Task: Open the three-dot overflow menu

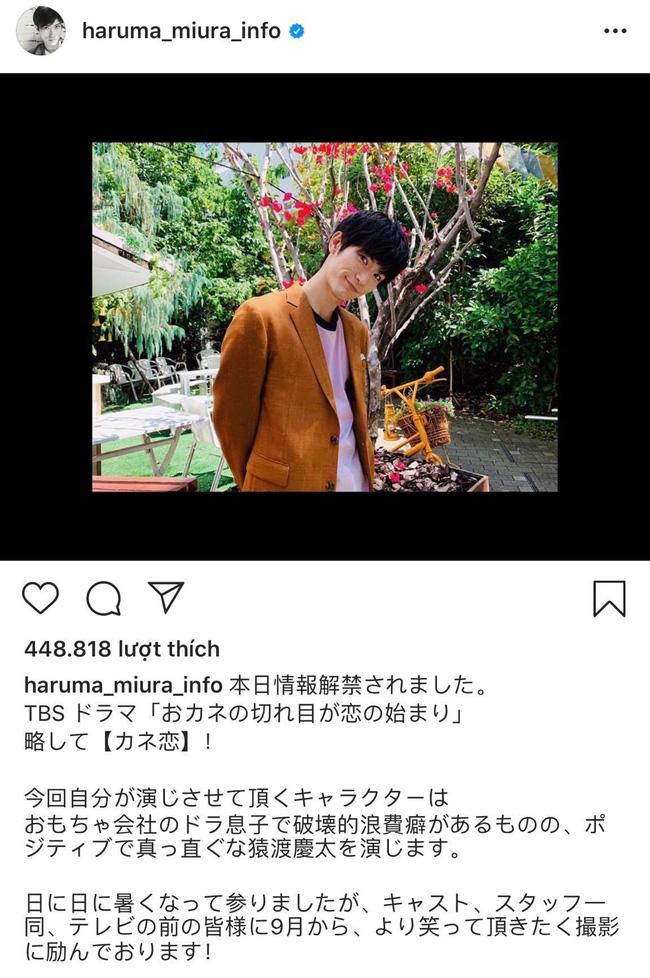Action: 615,31
